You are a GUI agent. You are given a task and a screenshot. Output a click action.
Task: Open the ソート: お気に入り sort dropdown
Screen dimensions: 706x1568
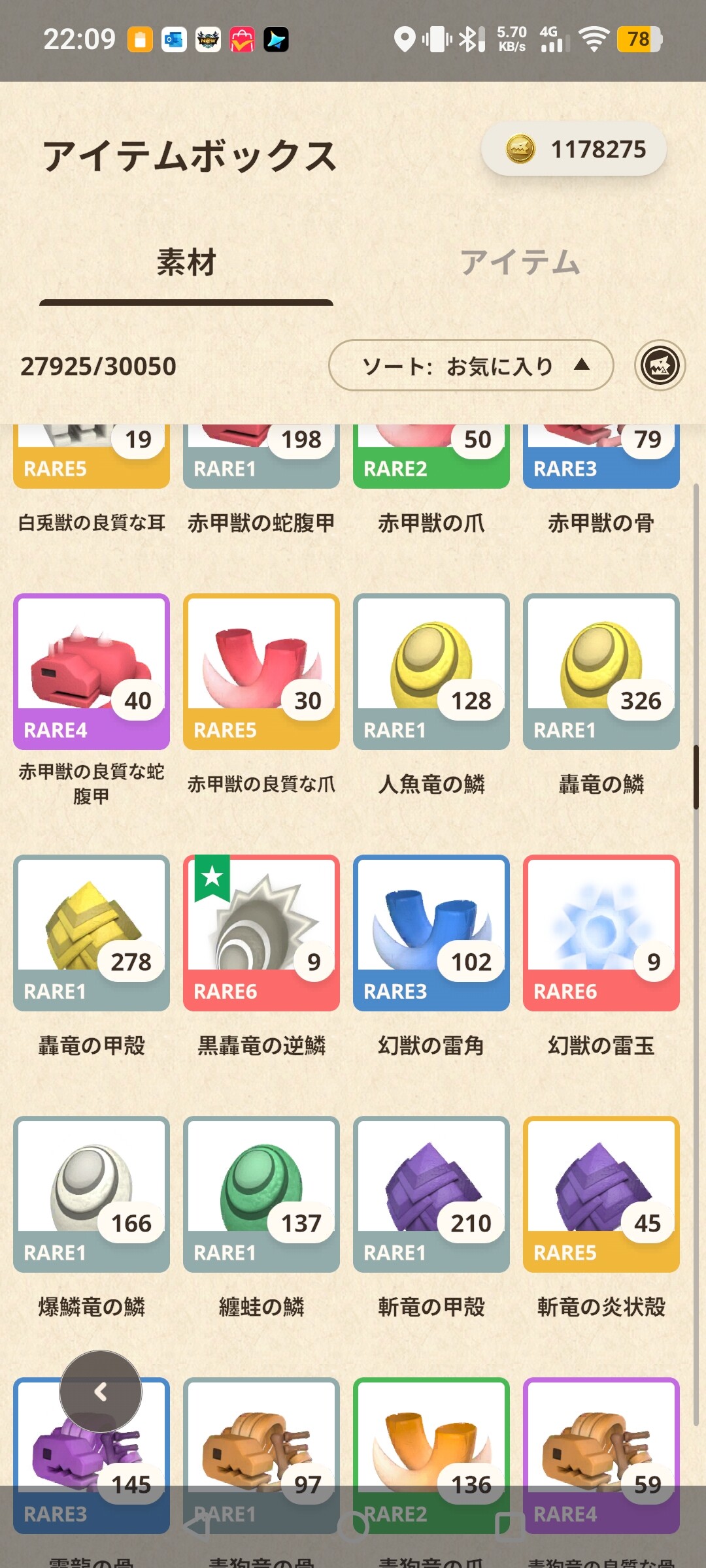point(471,365)
